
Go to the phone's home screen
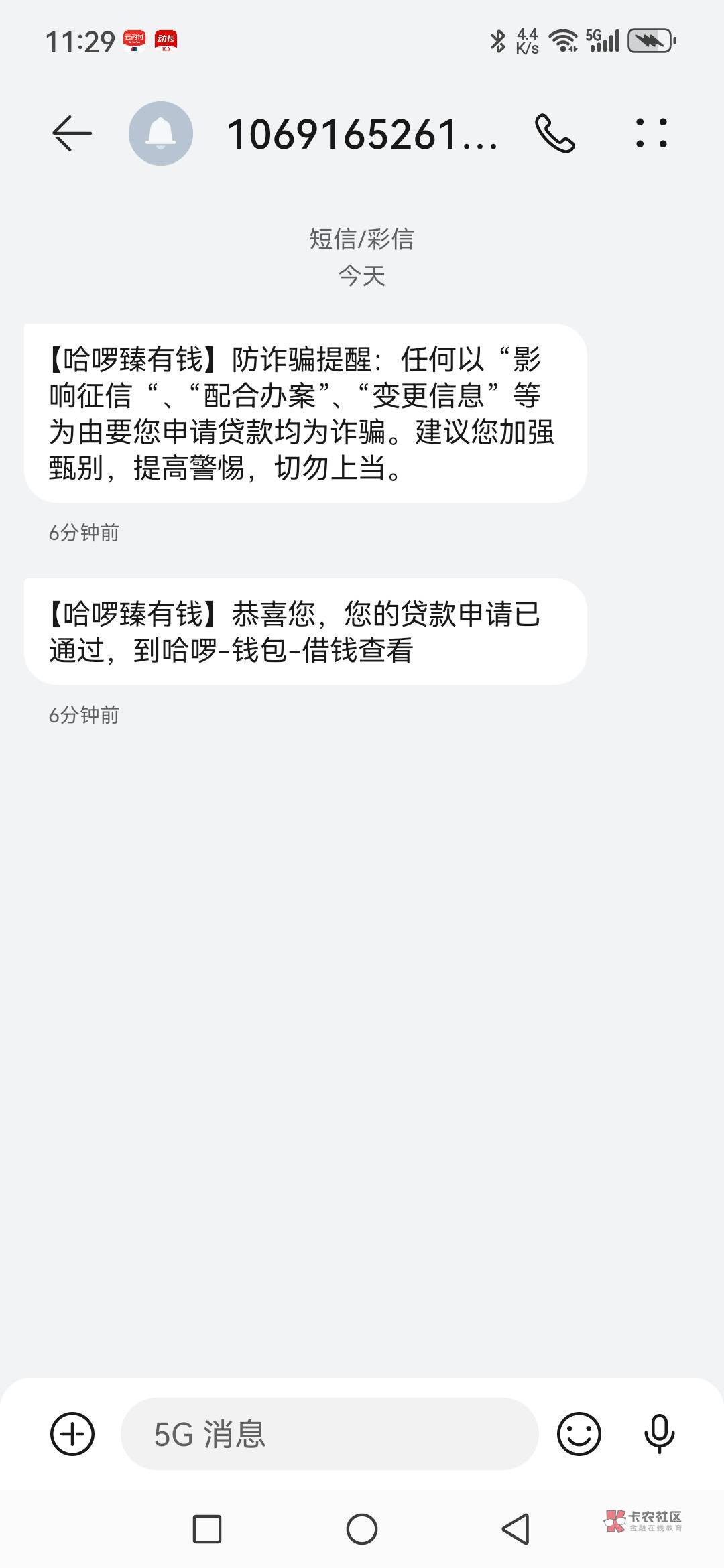[362, 1528]
